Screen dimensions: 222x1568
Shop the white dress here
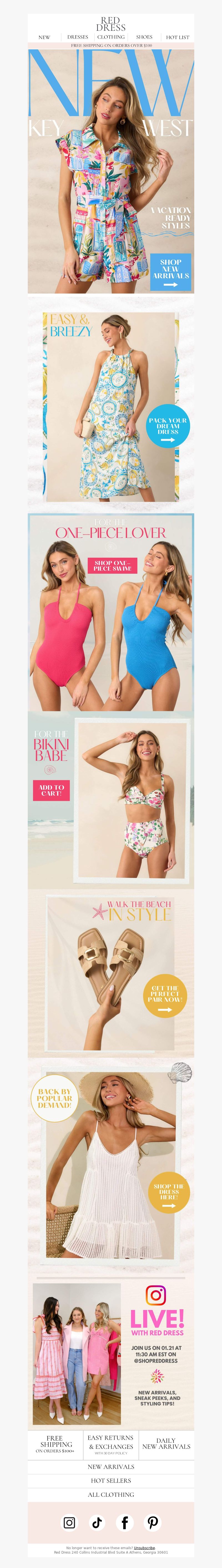click(169, 1192)
